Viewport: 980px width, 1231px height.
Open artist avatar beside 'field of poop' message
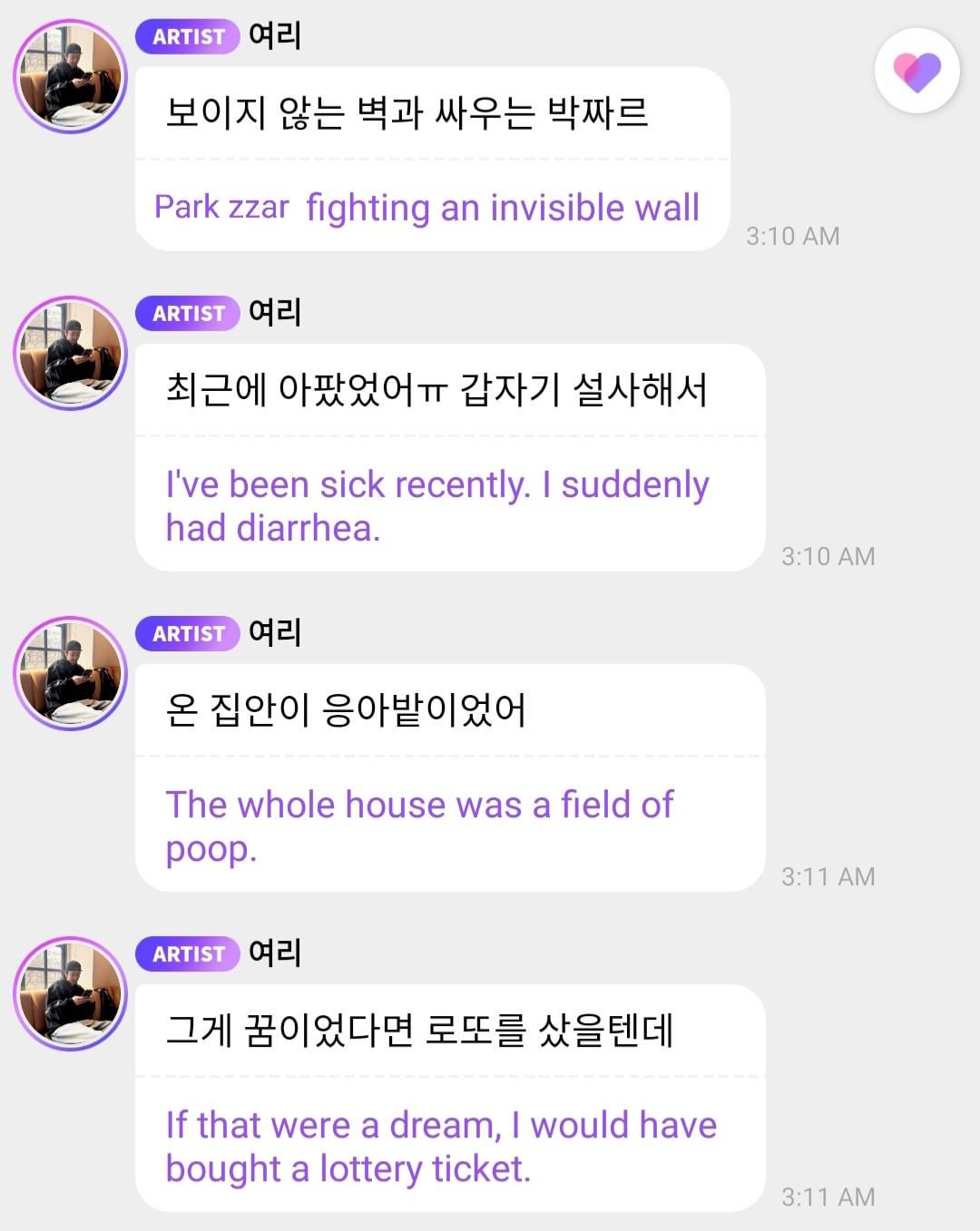tap(70, 673)
